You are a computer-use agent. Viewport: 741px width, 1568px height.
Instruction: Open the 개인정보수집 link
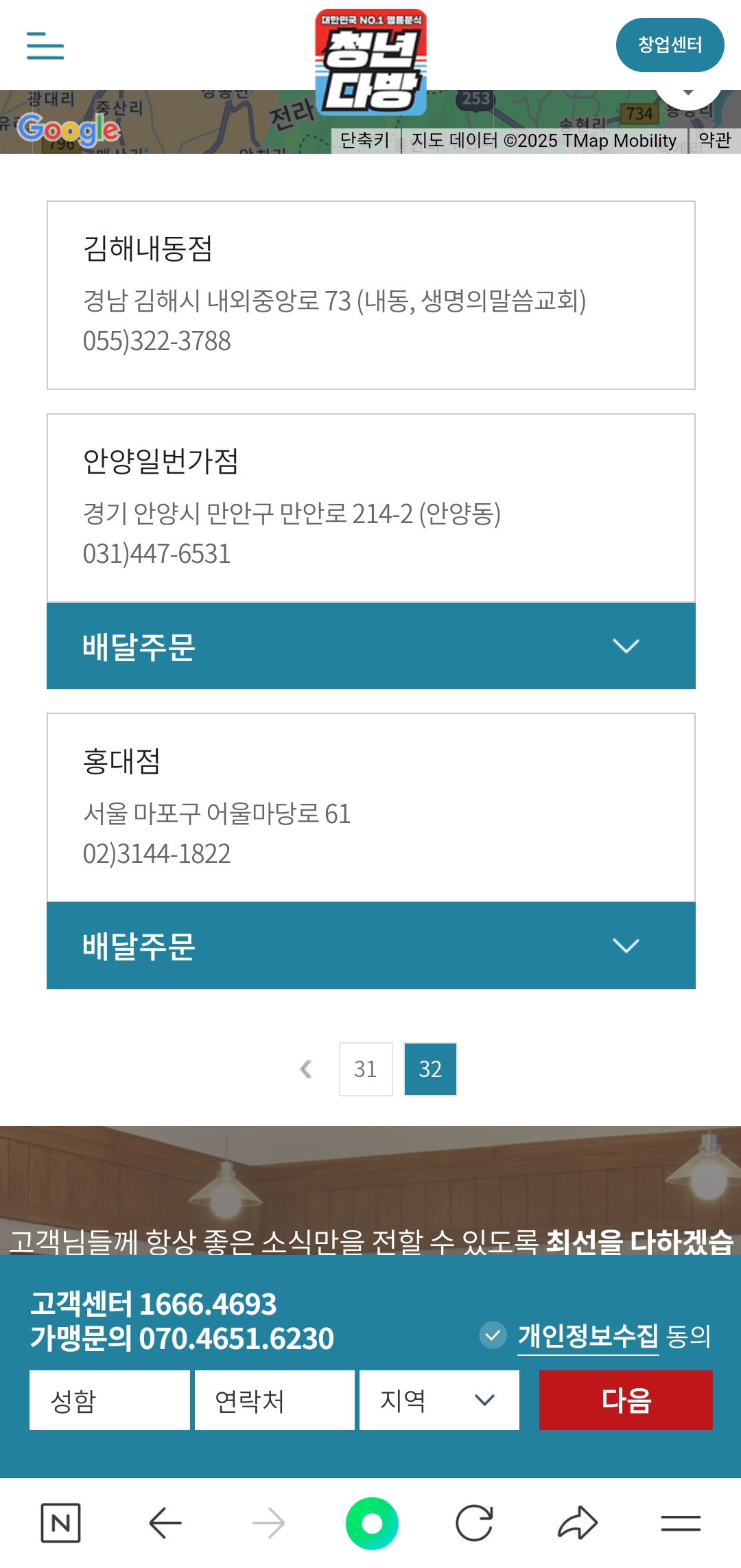point(588,1336)
